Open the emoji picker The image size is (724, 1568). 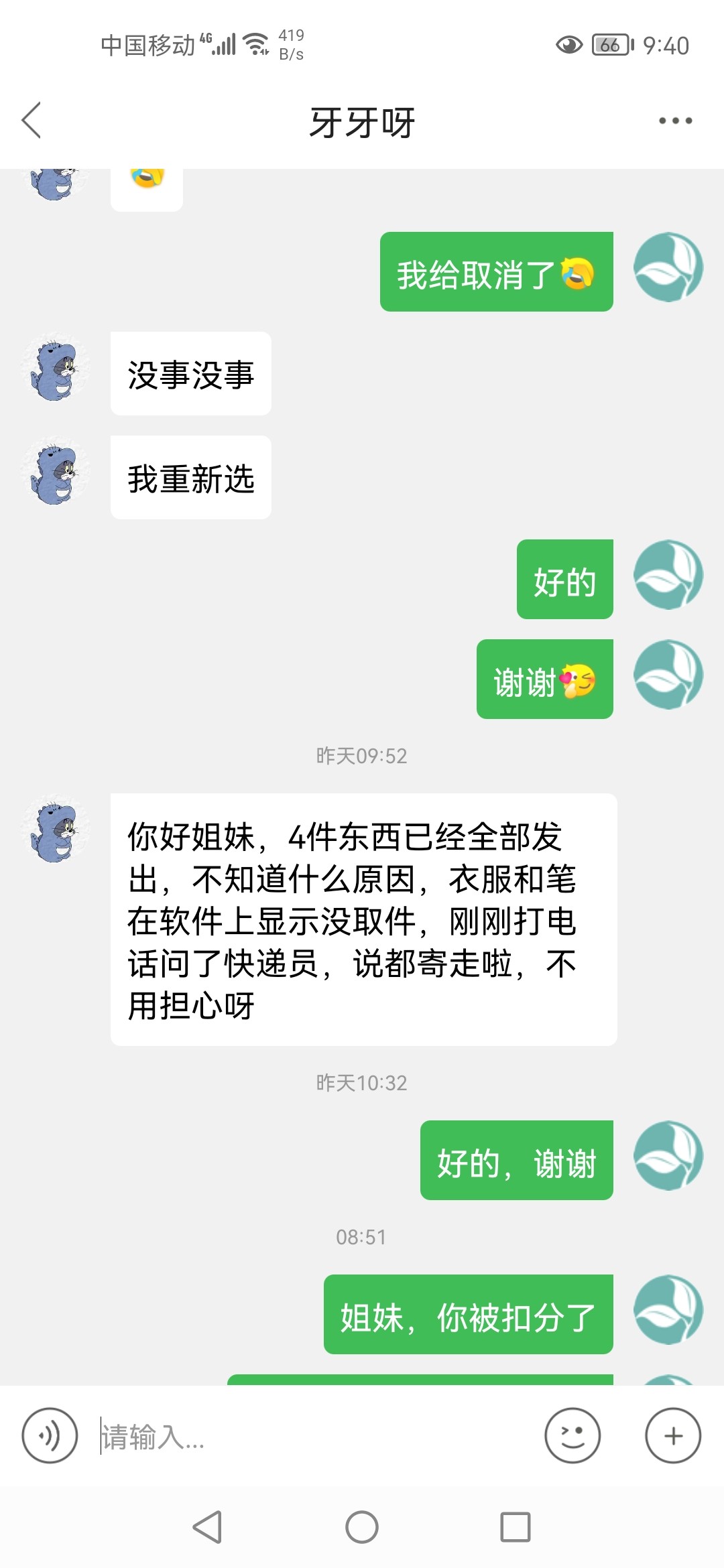click(x=572, y=1436)
